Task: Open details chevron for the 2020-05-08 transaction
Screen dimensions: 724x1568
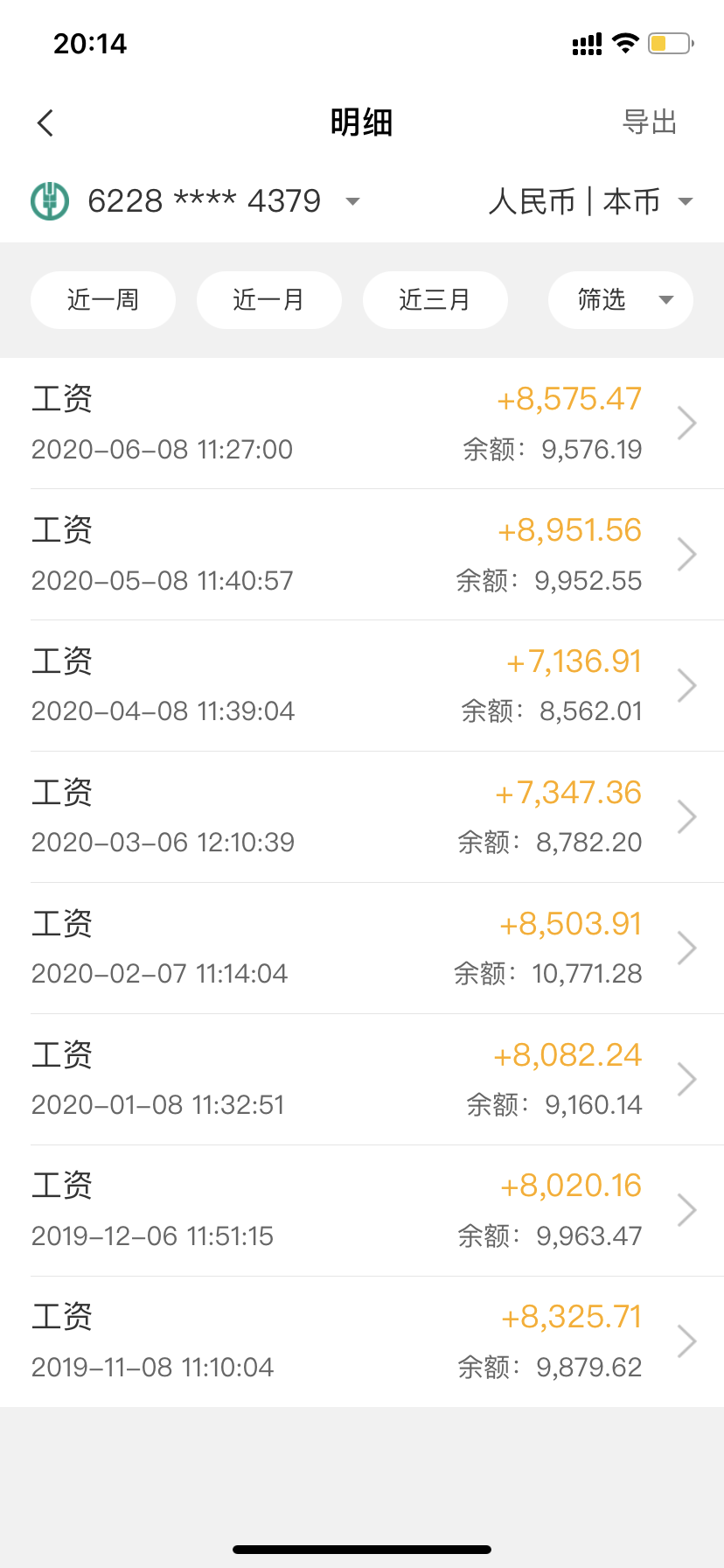Action: (687, 554)
